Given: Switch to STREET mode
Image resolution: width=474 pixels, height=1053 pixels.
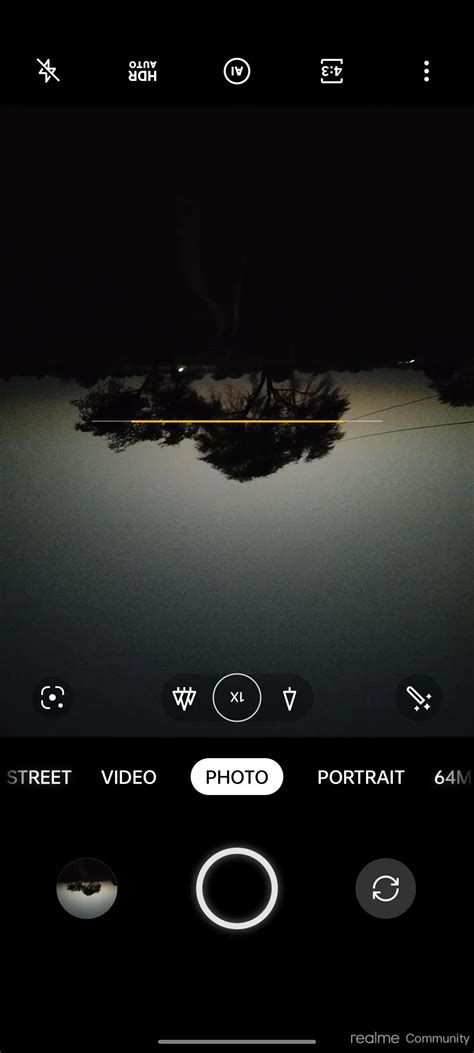Looking at the screenshot, I should click(x=39, y=777).
